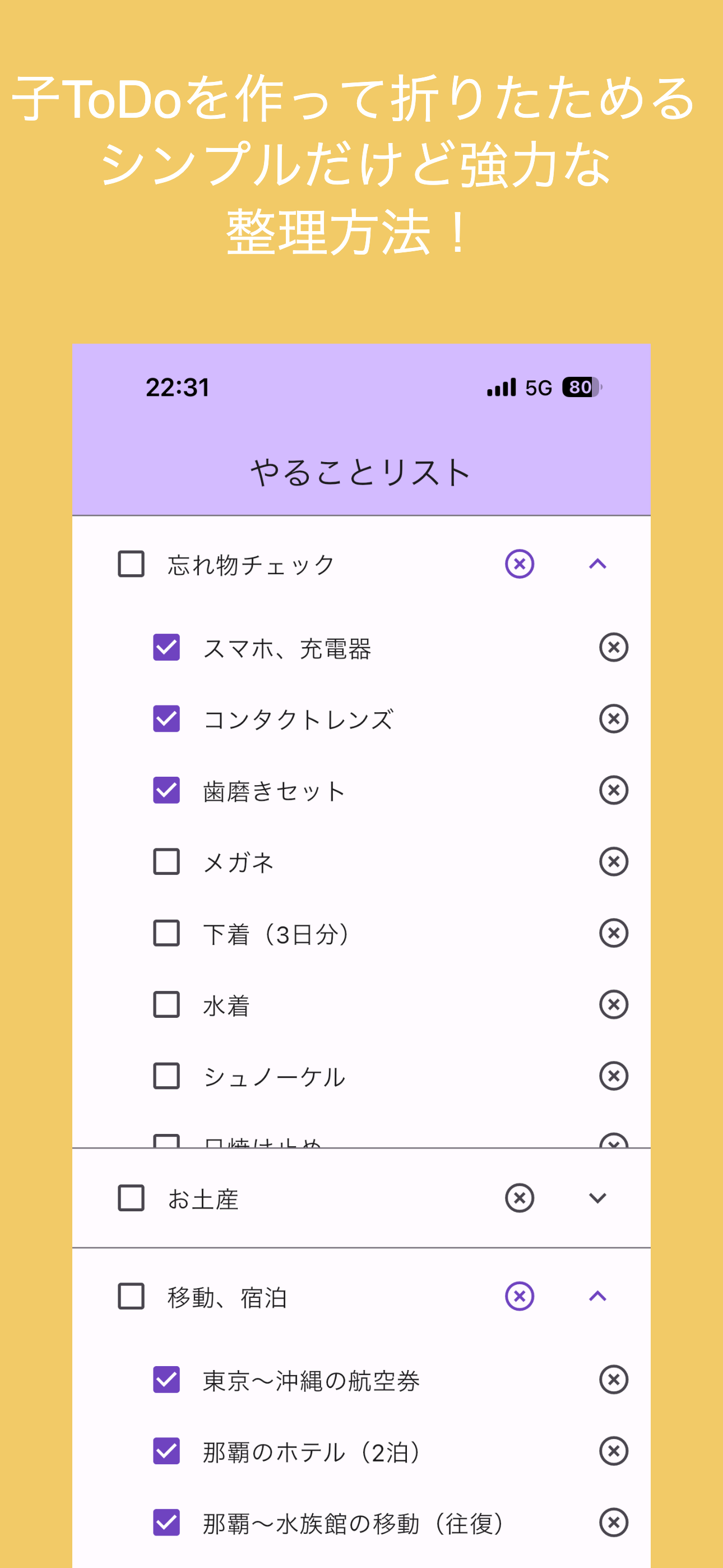Uncheck the スマホ、充電器 checkbox
Viewport: 723px width, 1568px height.
pyautogui.click(x=166, y=648)
